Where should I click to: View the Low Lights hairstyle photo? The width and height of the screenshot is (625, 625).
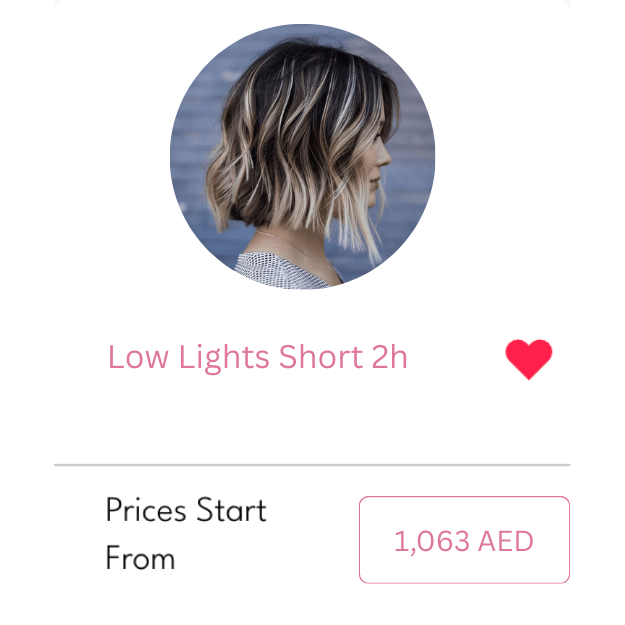coord(302,157)
